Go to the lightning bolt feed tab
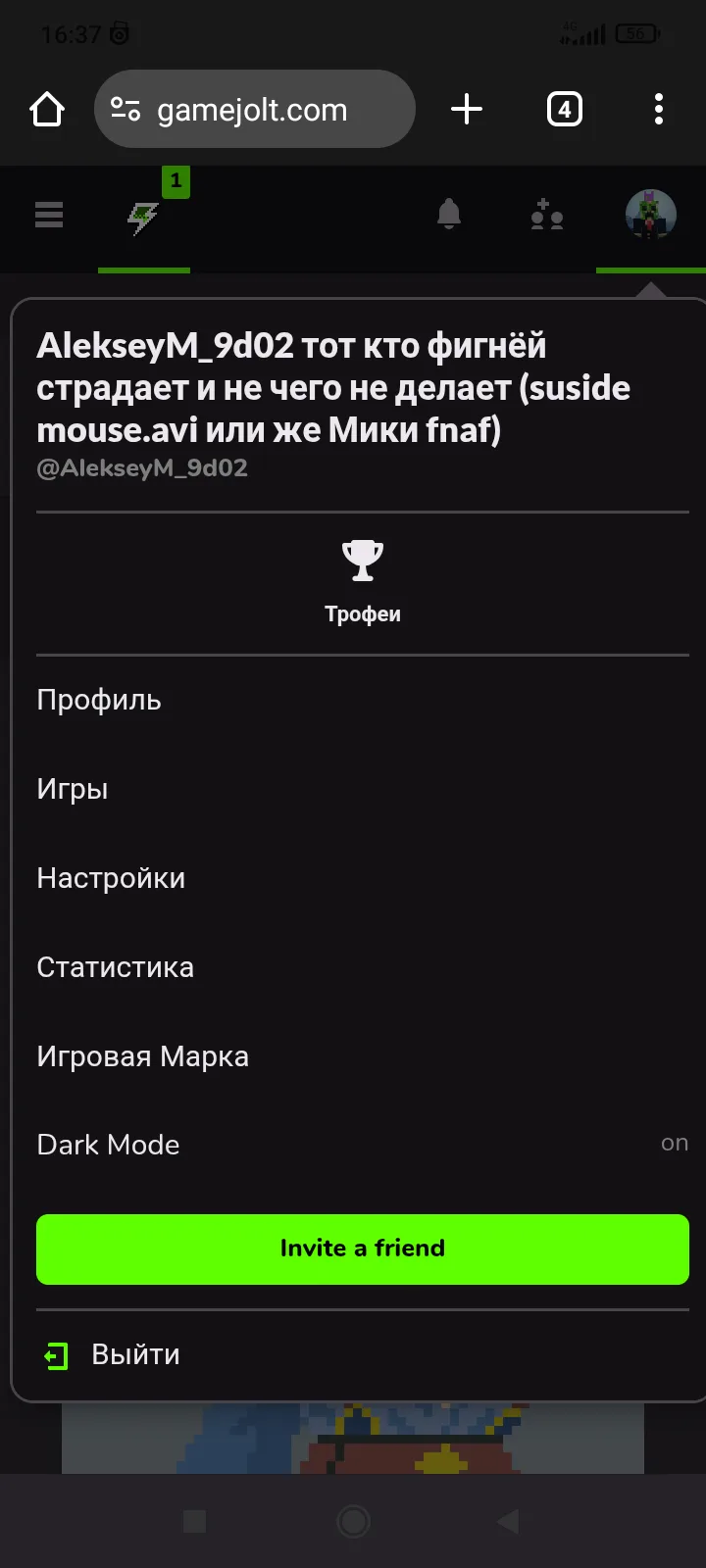This screenshot has width=706, height=1568. pos(144,219)
